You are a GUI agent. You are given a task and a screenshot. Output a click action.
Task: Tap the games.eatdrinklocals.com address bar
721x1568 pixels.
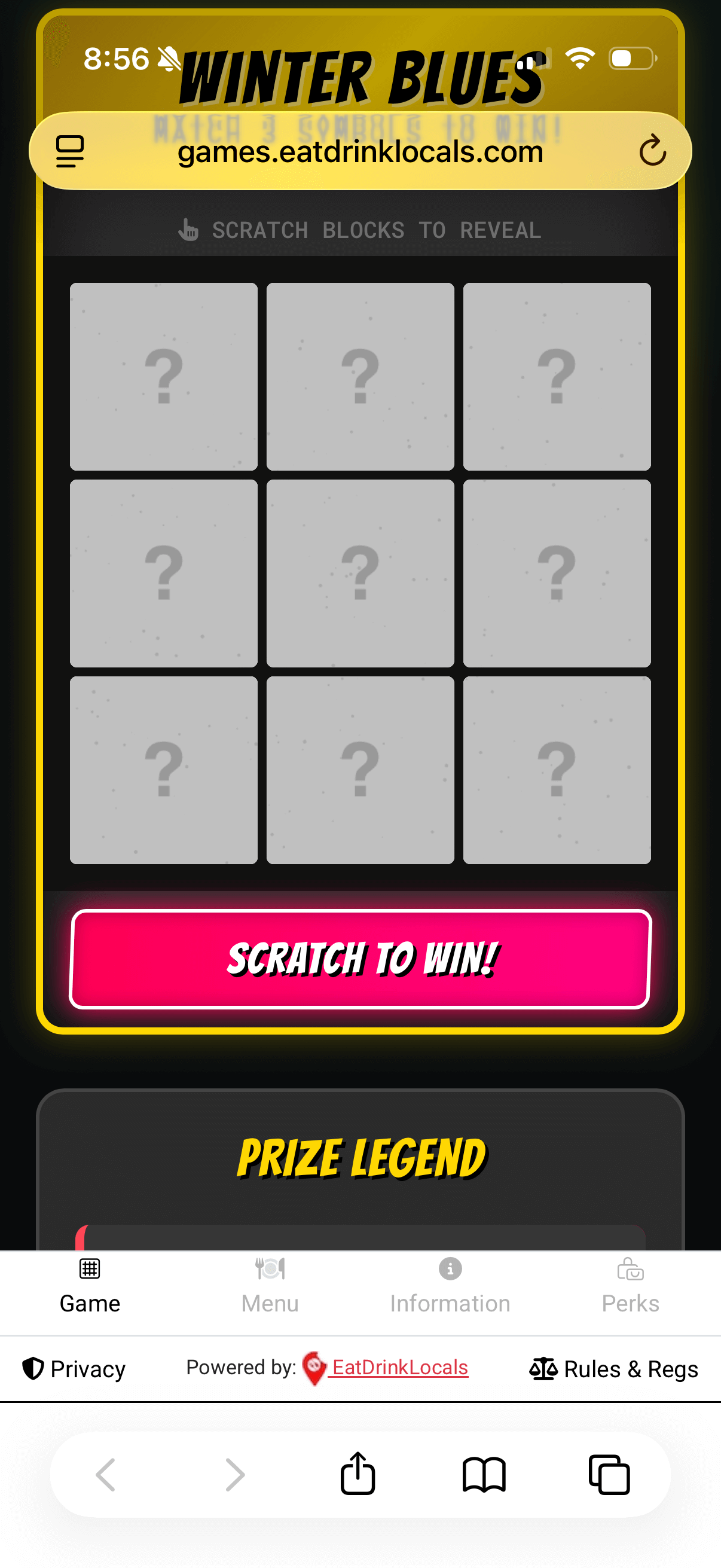tap(360, 151)
